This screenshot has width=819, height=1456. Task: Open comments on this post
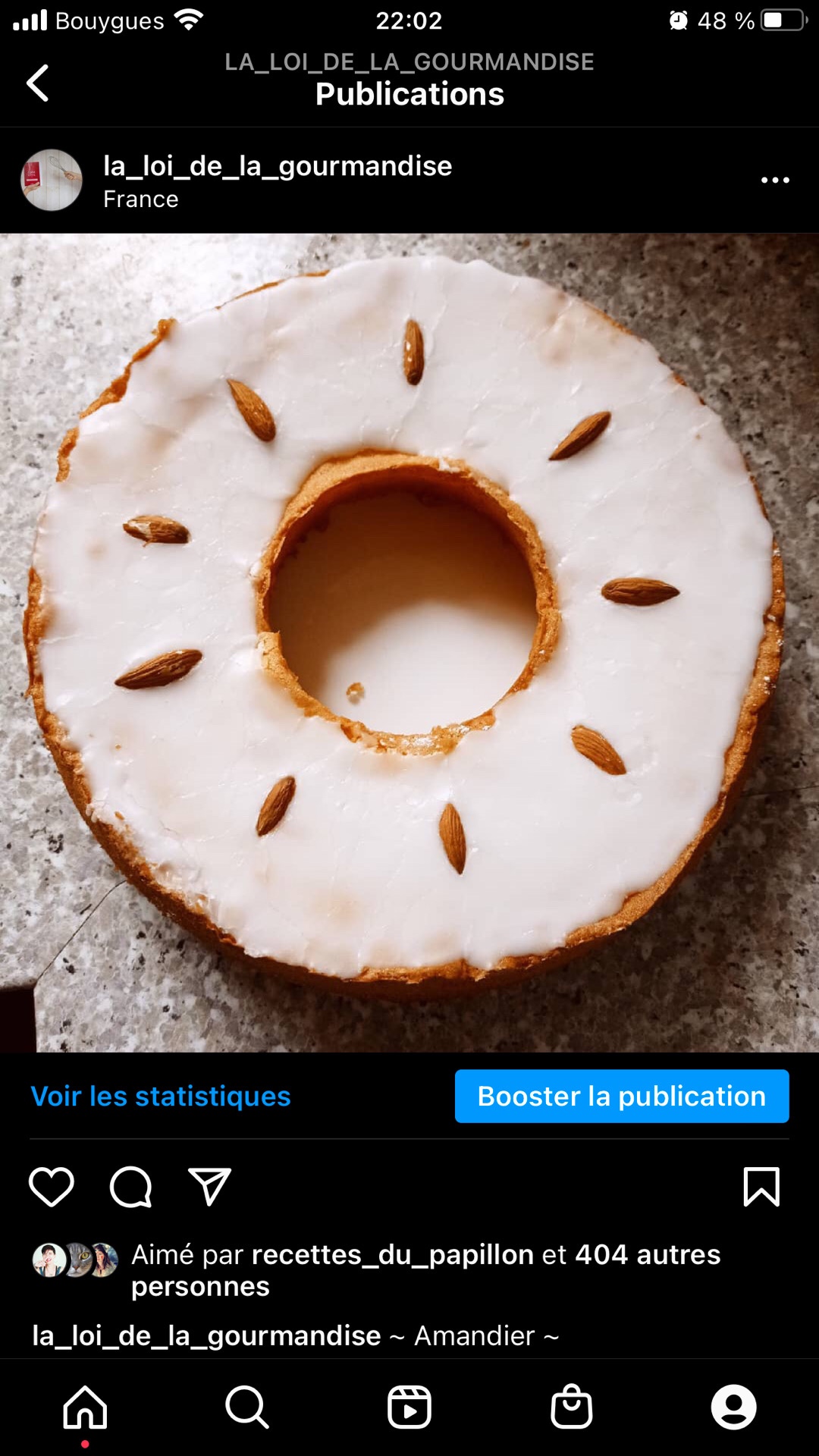pyautogui.click(x=130, y=1186)
